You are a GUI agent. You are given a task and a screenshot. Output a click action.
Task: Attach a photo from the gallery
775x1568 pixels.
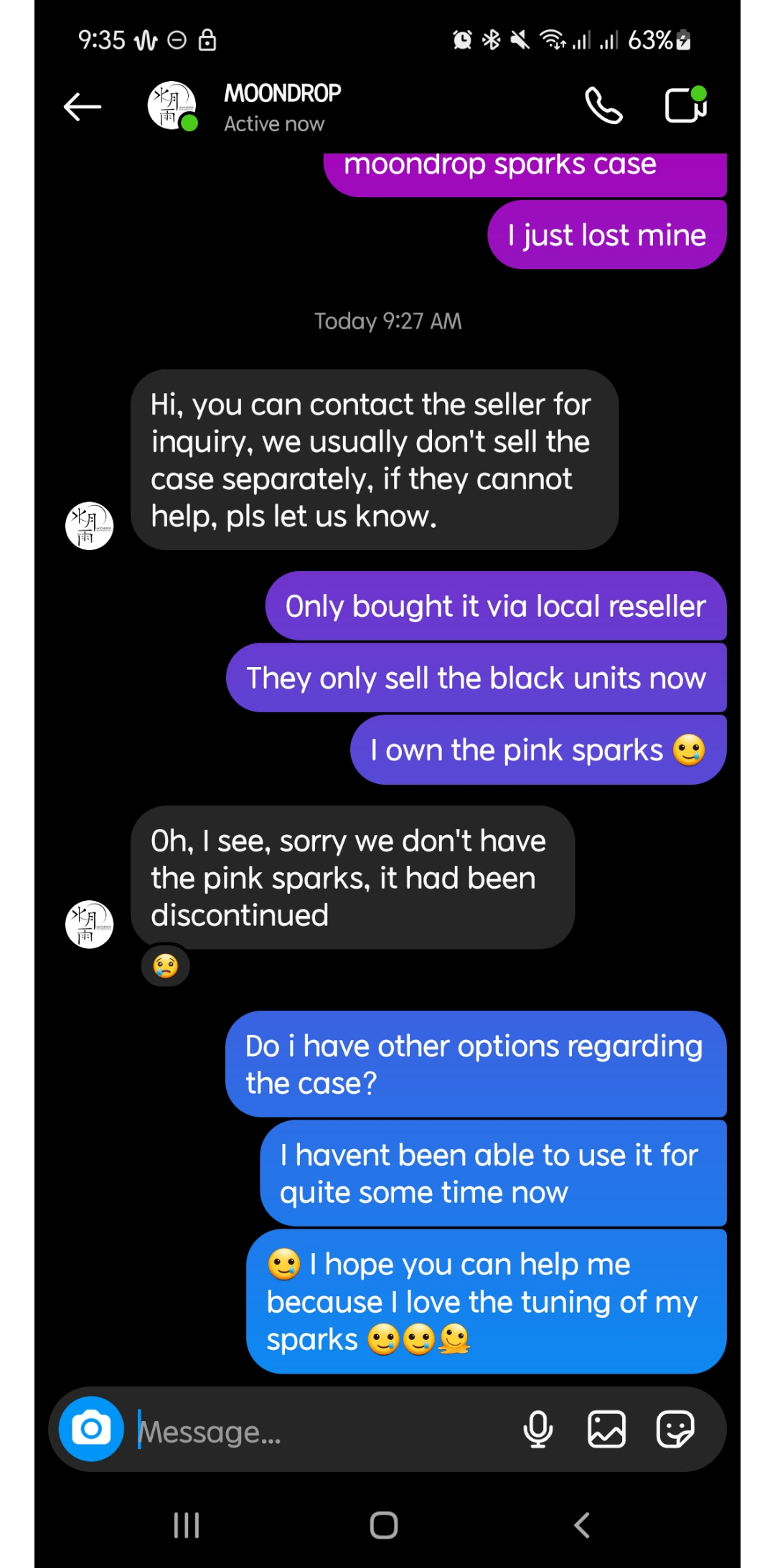[606, 1430]
